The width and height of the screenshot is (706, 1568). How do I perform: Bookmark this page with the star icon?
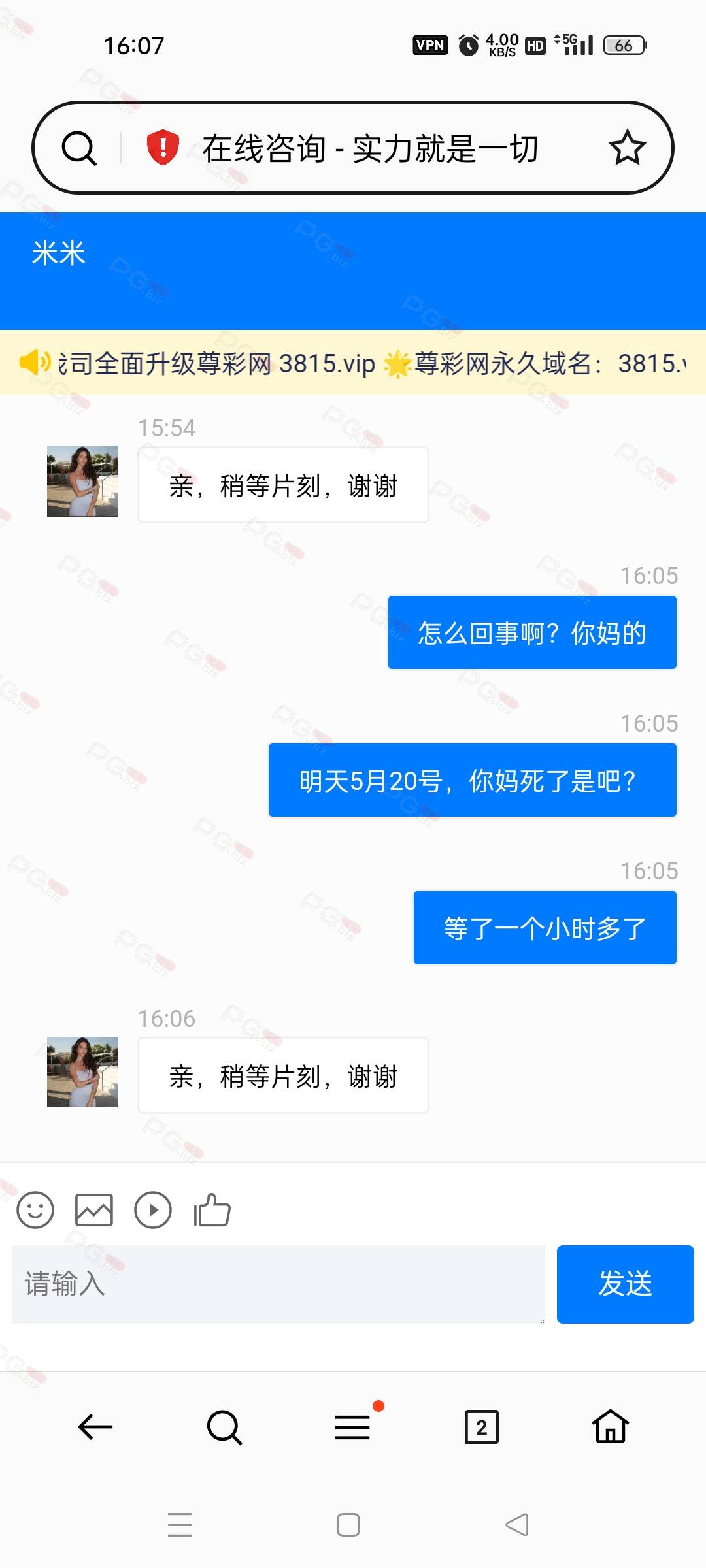627,148
